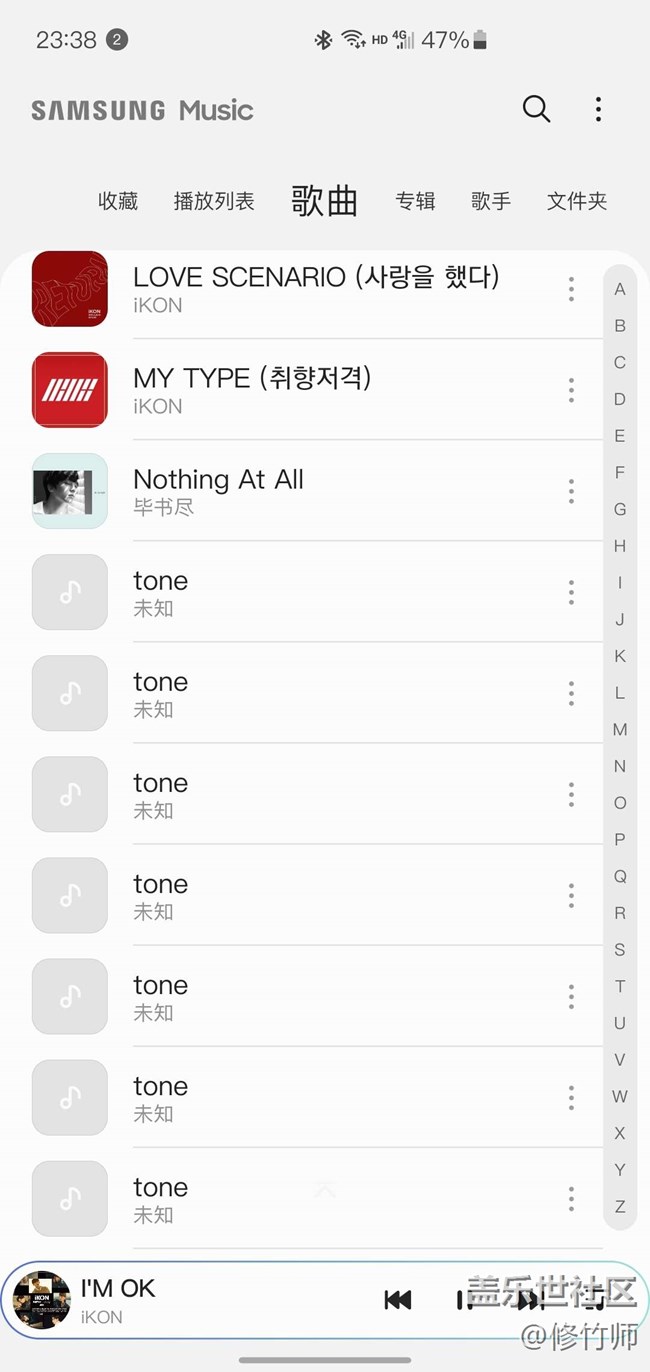Select the 歌曲 tab
Screen dimensions: 650x1372
click(x=324, y=201)
